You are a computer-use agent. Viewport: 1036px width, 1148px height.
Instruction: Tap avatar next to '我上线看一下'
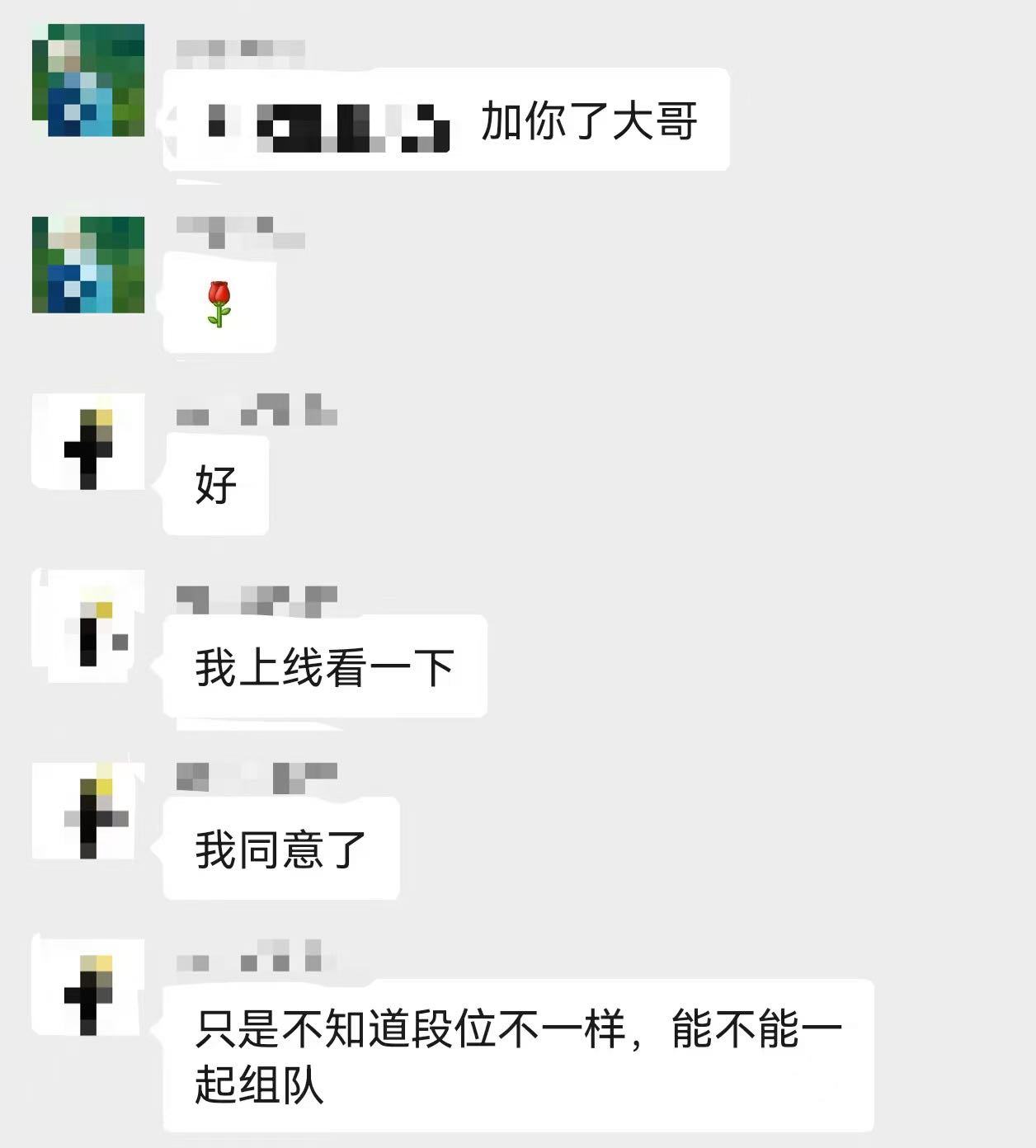click(x=88, y=626)
